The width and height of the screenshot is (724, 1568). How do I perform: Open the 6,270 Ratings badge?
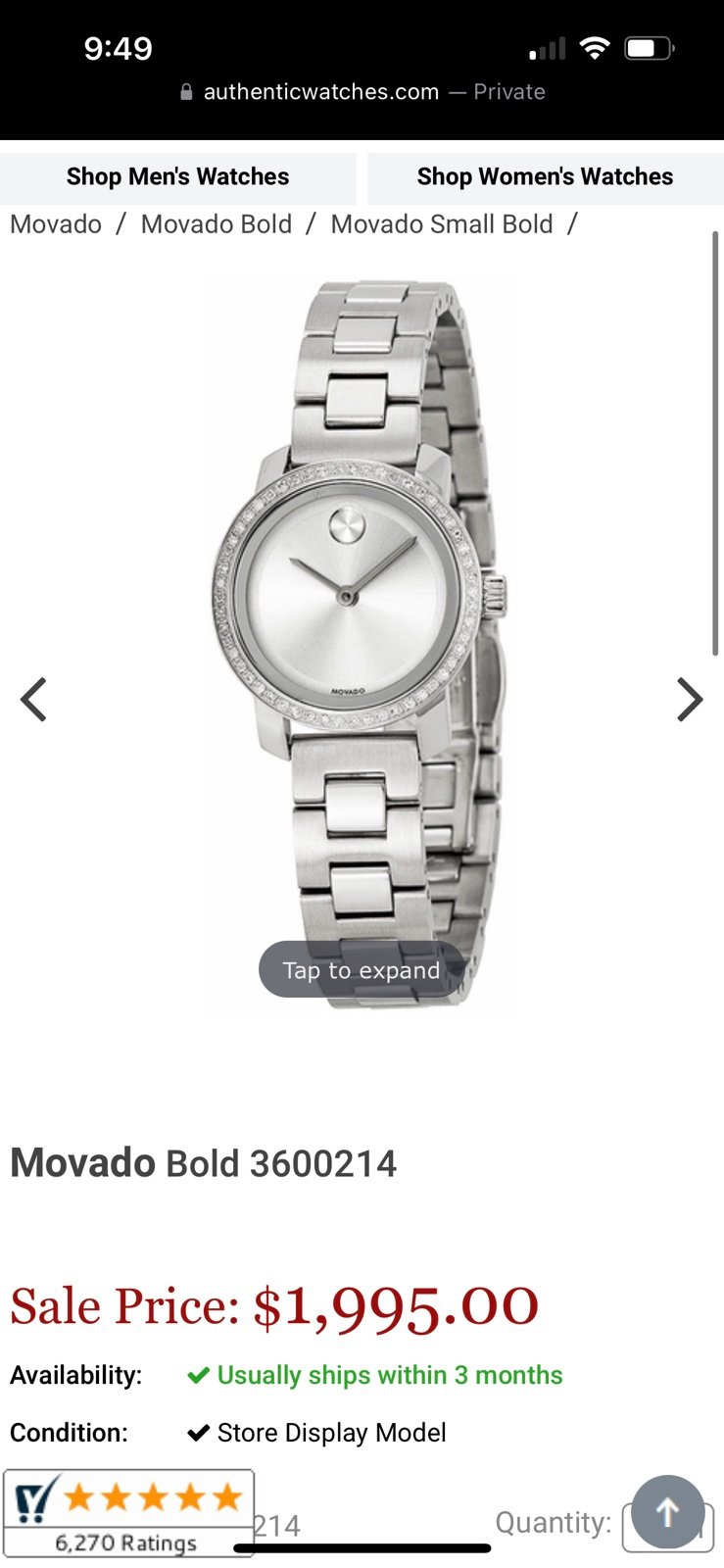tap(128, 1513)
